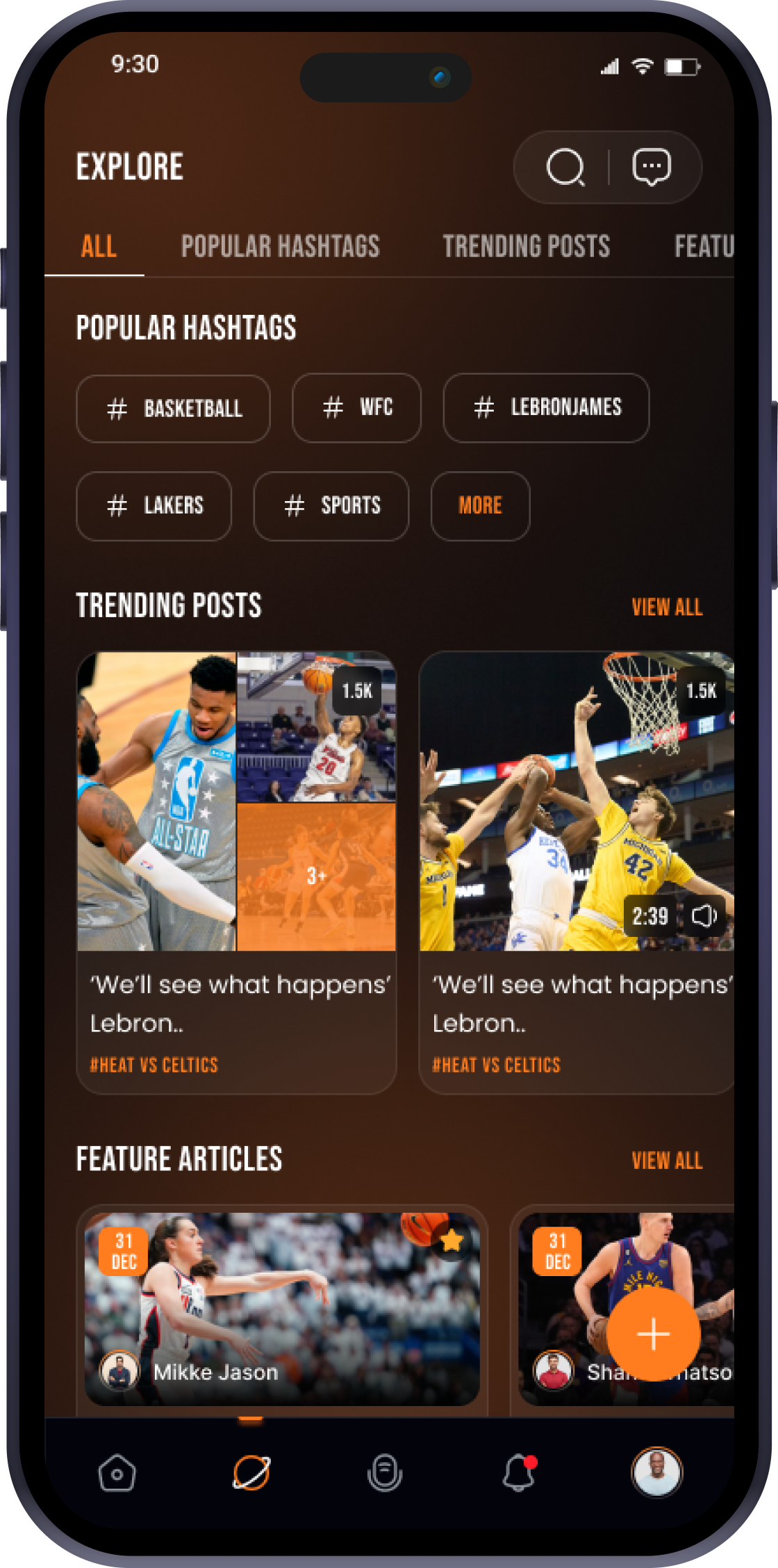Open the notifications bell
778x1568 pixels.
519,1473
